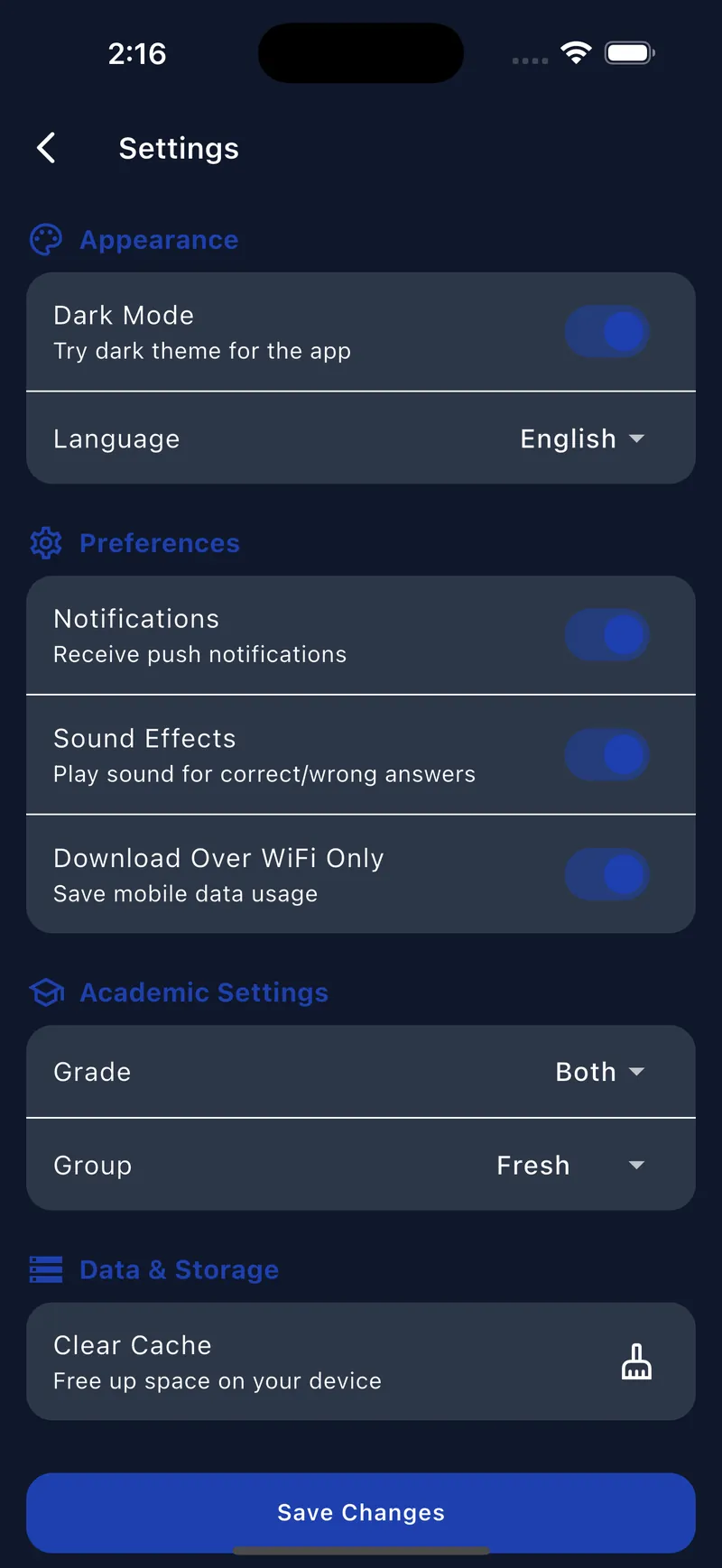Turn off push Notifications

coord(607,634)
